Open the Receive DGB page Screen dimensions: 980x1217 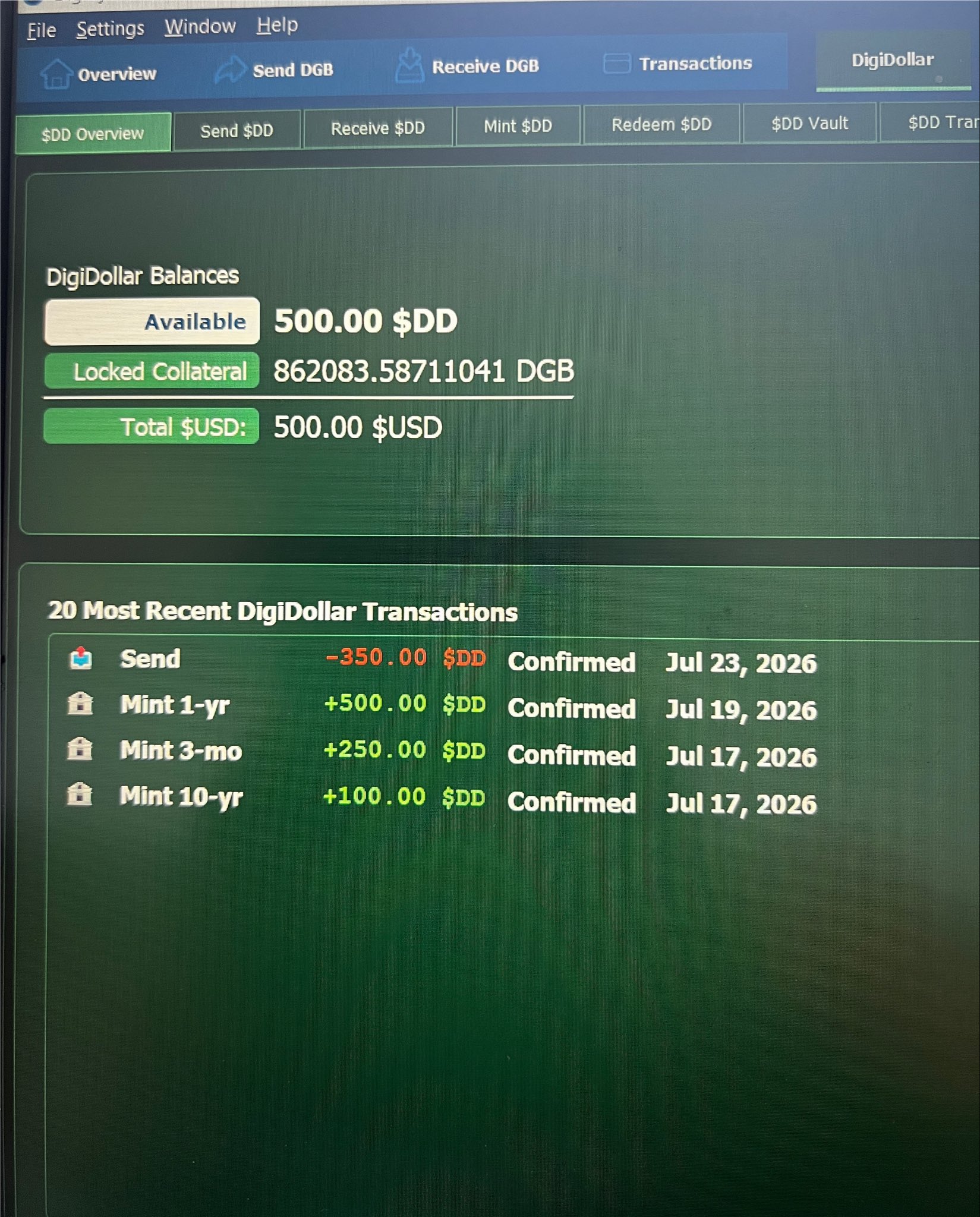[467, 65]
